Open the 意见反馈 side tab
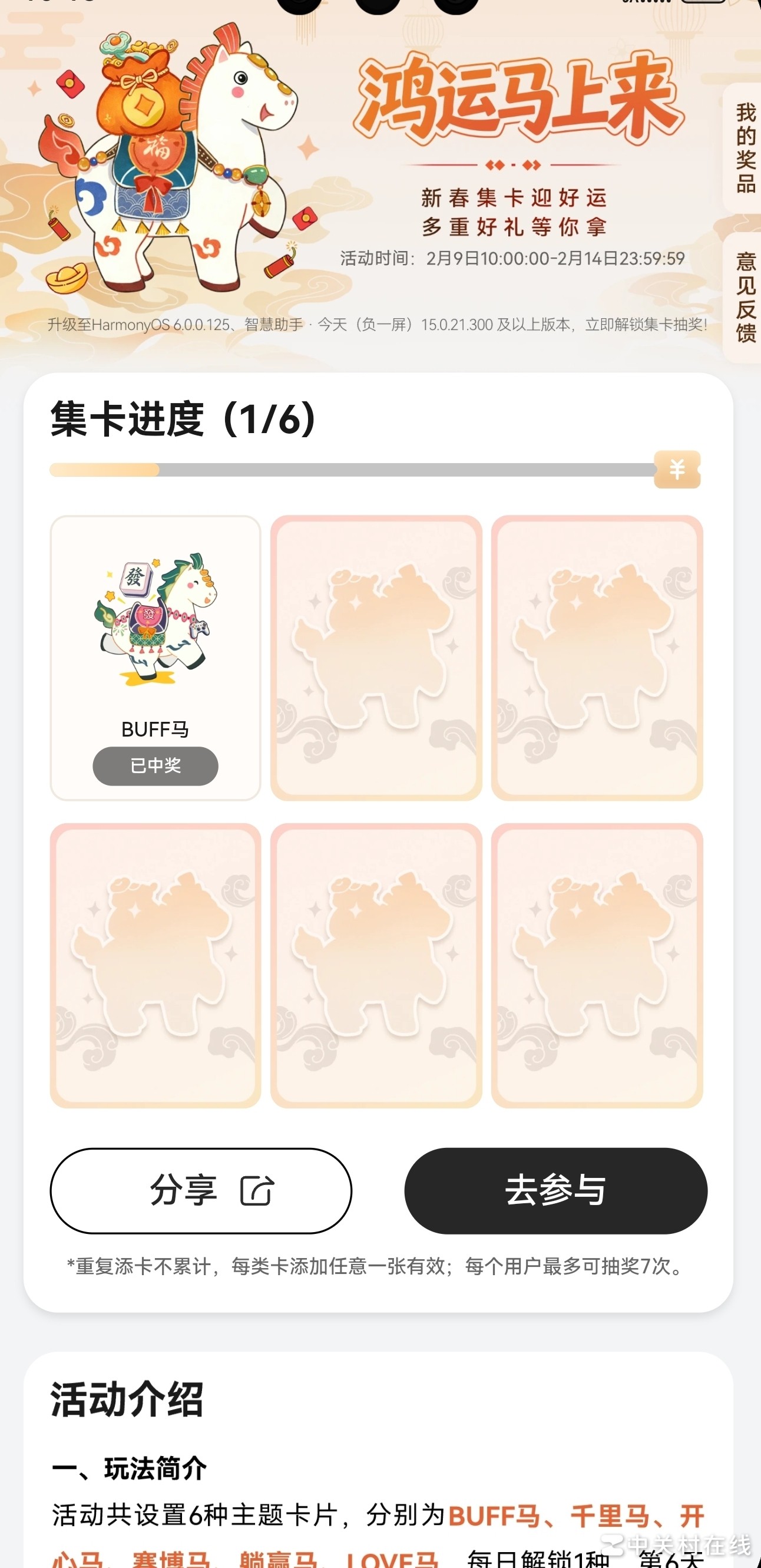Viewport: 761px width, 1568px height. click(x=745, y=297)
